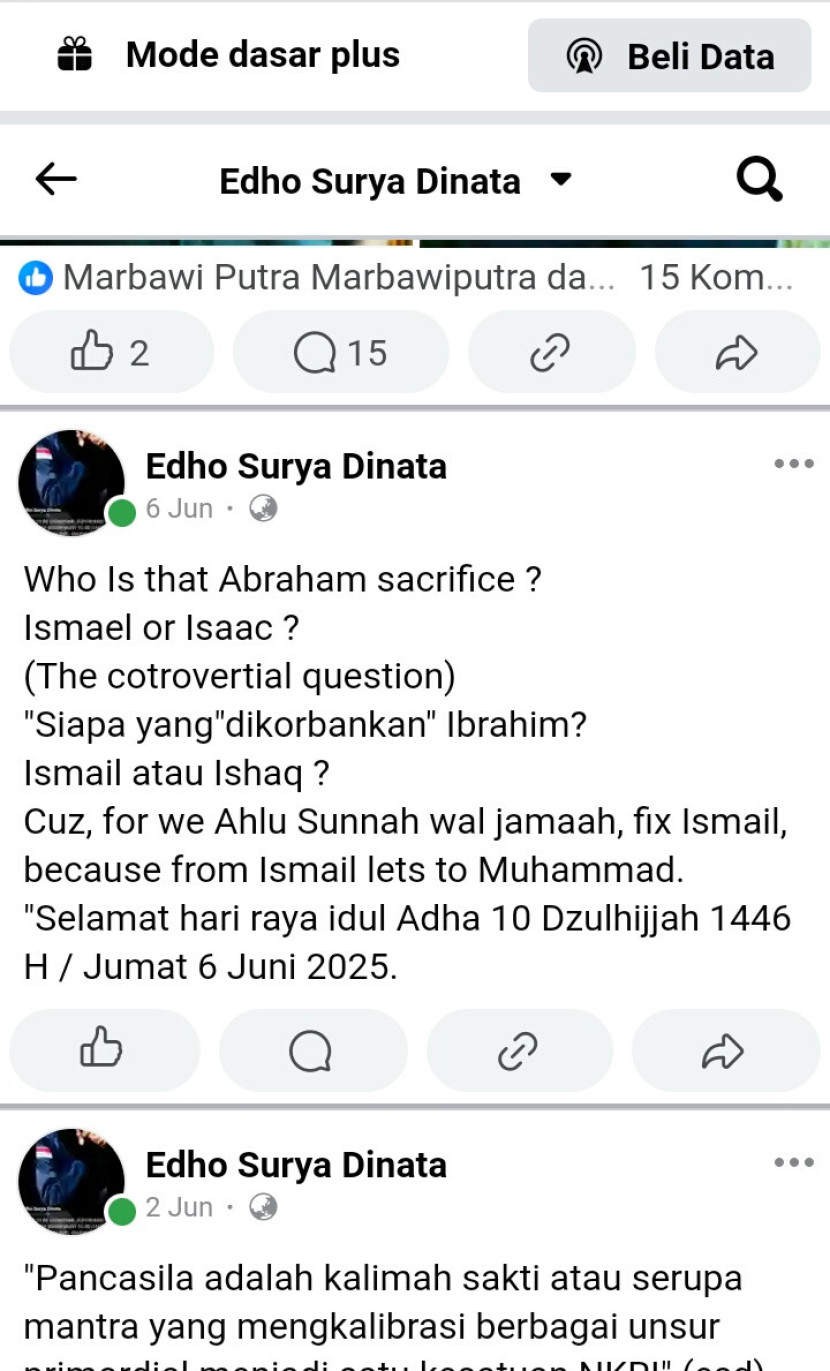830x1371 pixels.
Task: Open overflow menu on the 6 Jun post
Action: [x=794, y=464]
